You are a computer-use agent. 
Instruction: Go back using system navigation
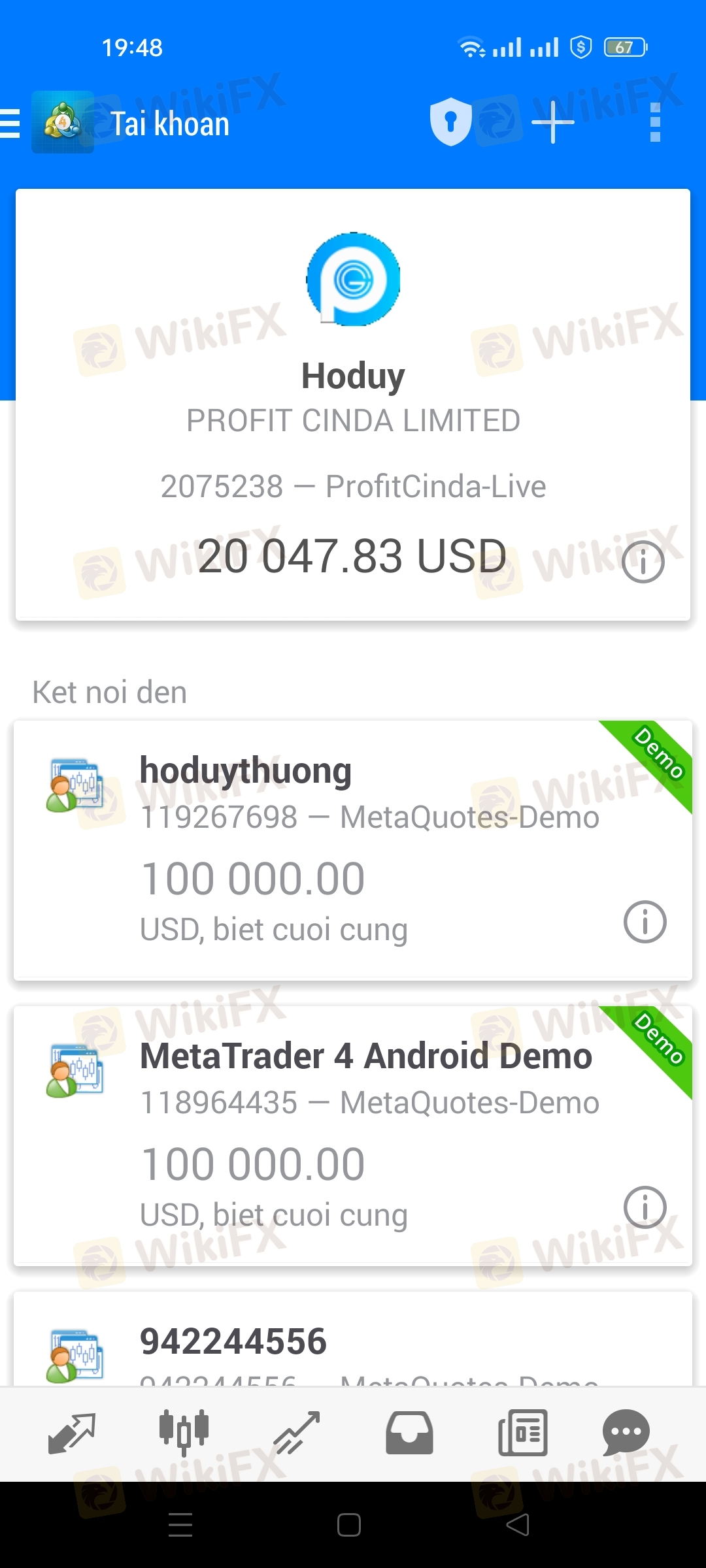(518, 1525)
